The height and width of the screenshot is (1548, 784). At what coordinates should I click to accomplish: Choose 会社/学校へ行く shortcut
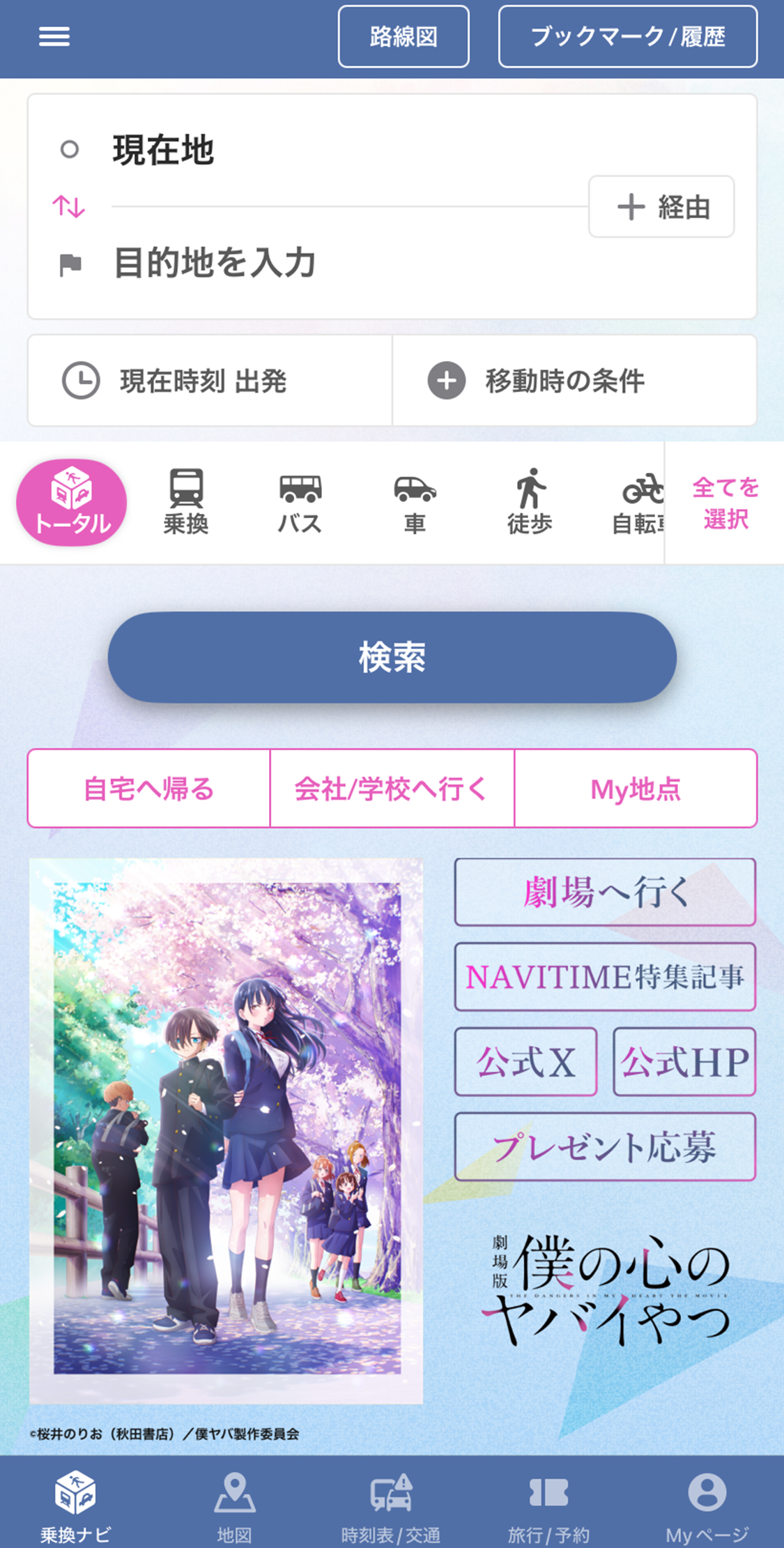[392, 789]
